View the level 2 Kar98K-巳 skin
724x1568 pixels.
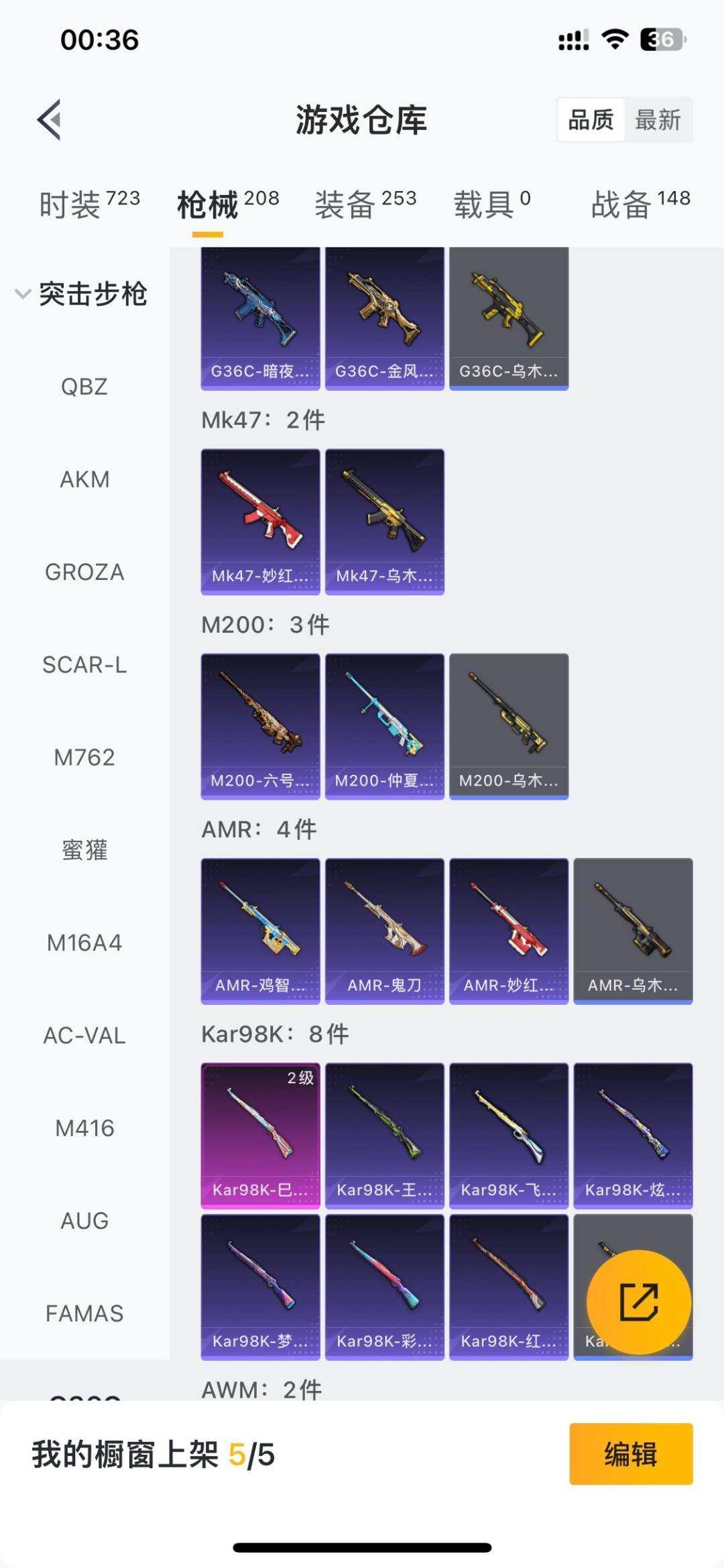click(x=260, y=1135)
